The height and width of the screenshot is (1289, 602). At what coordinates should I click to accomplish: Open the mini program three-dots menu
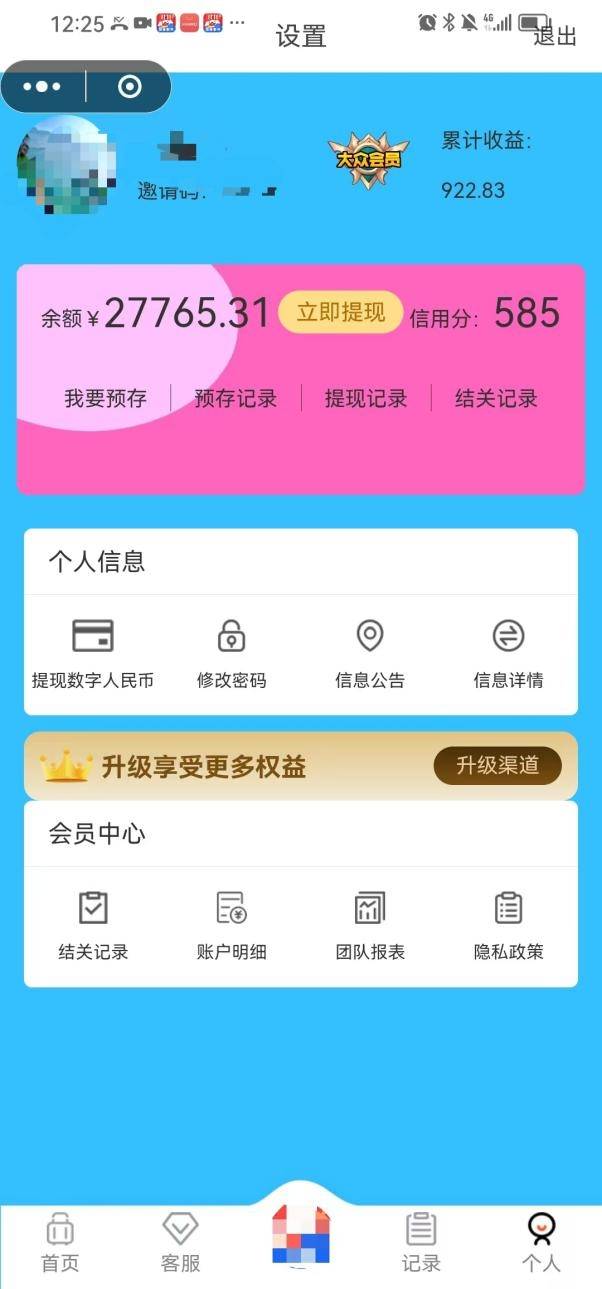42,87
